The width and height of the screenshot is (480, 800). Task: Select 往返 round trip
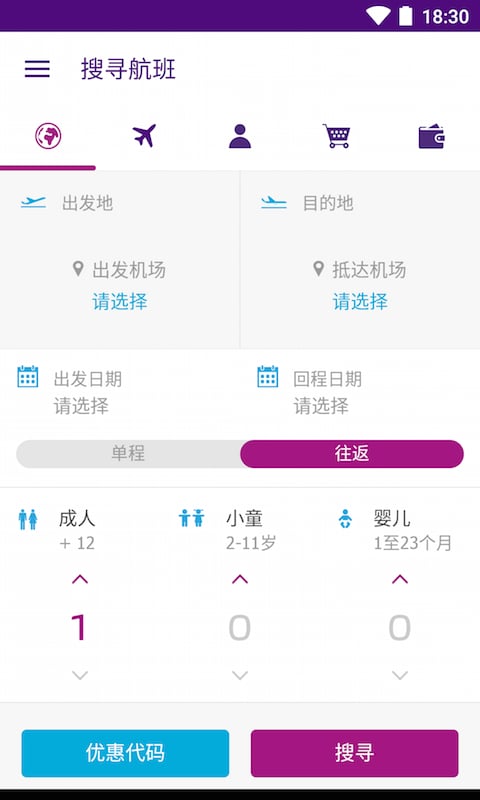click(352, 454)
